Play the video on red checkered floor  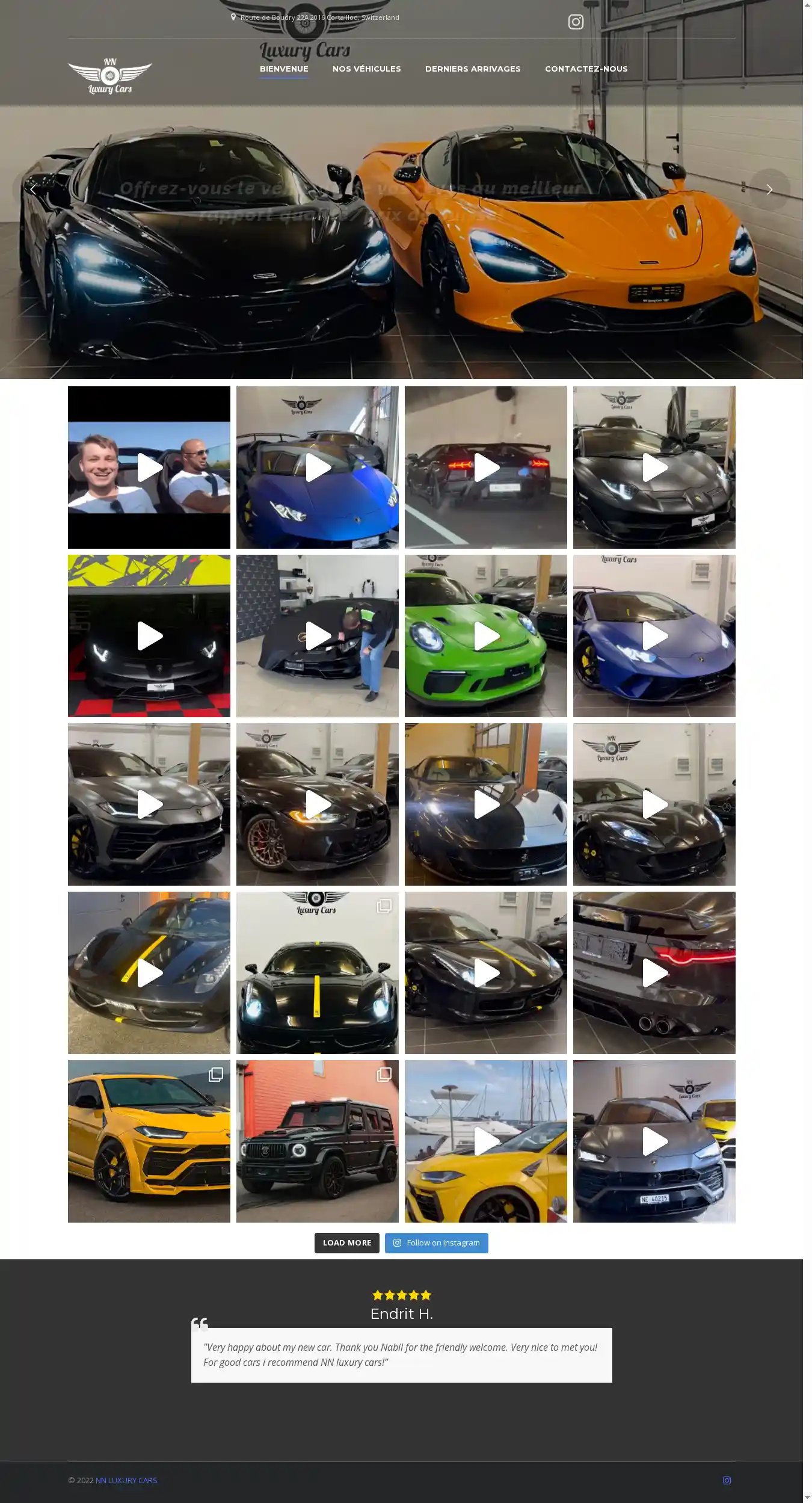coord(149,636)
